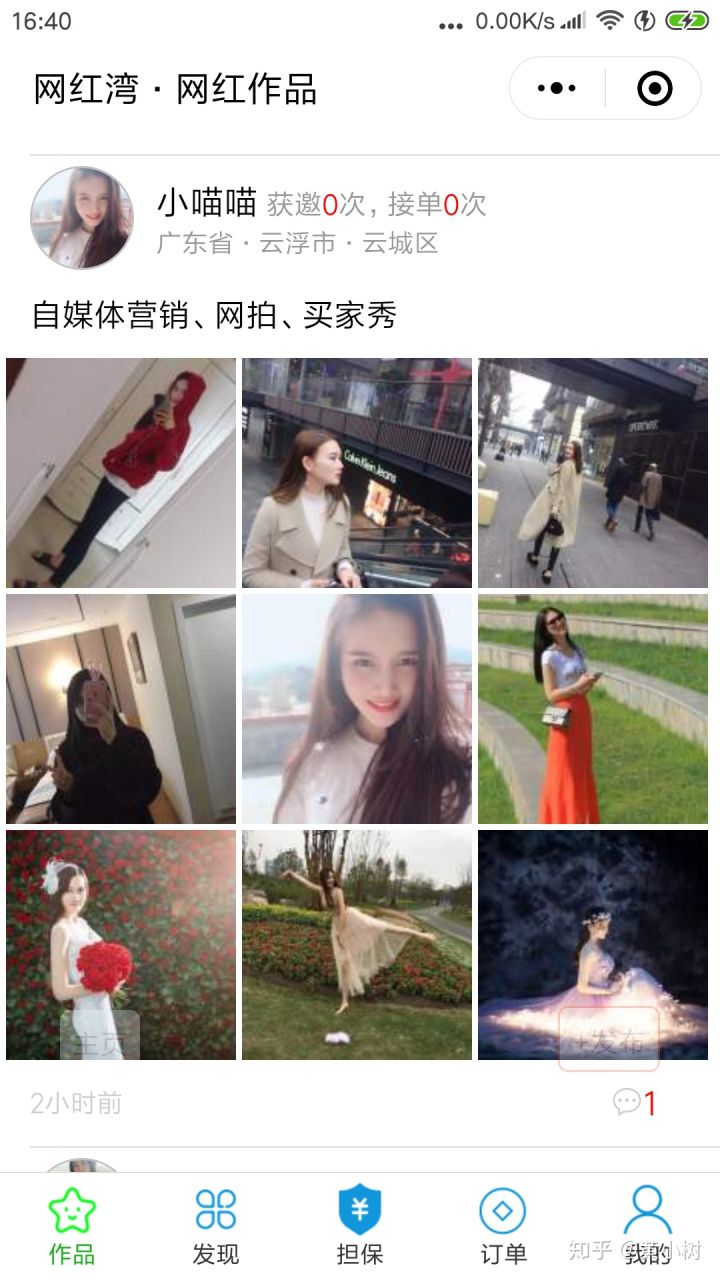The height and width of the screenshot is (1280, 720).
Task: Open 小喵喵's profile avatar
Action: coord(81,218)
